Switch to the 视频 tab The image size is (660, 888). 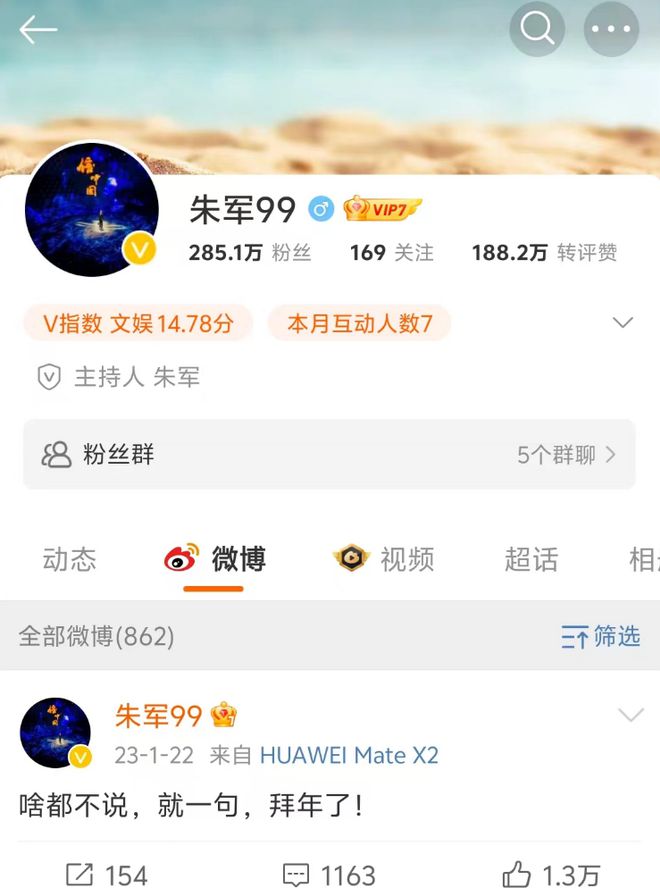point(384,559)
